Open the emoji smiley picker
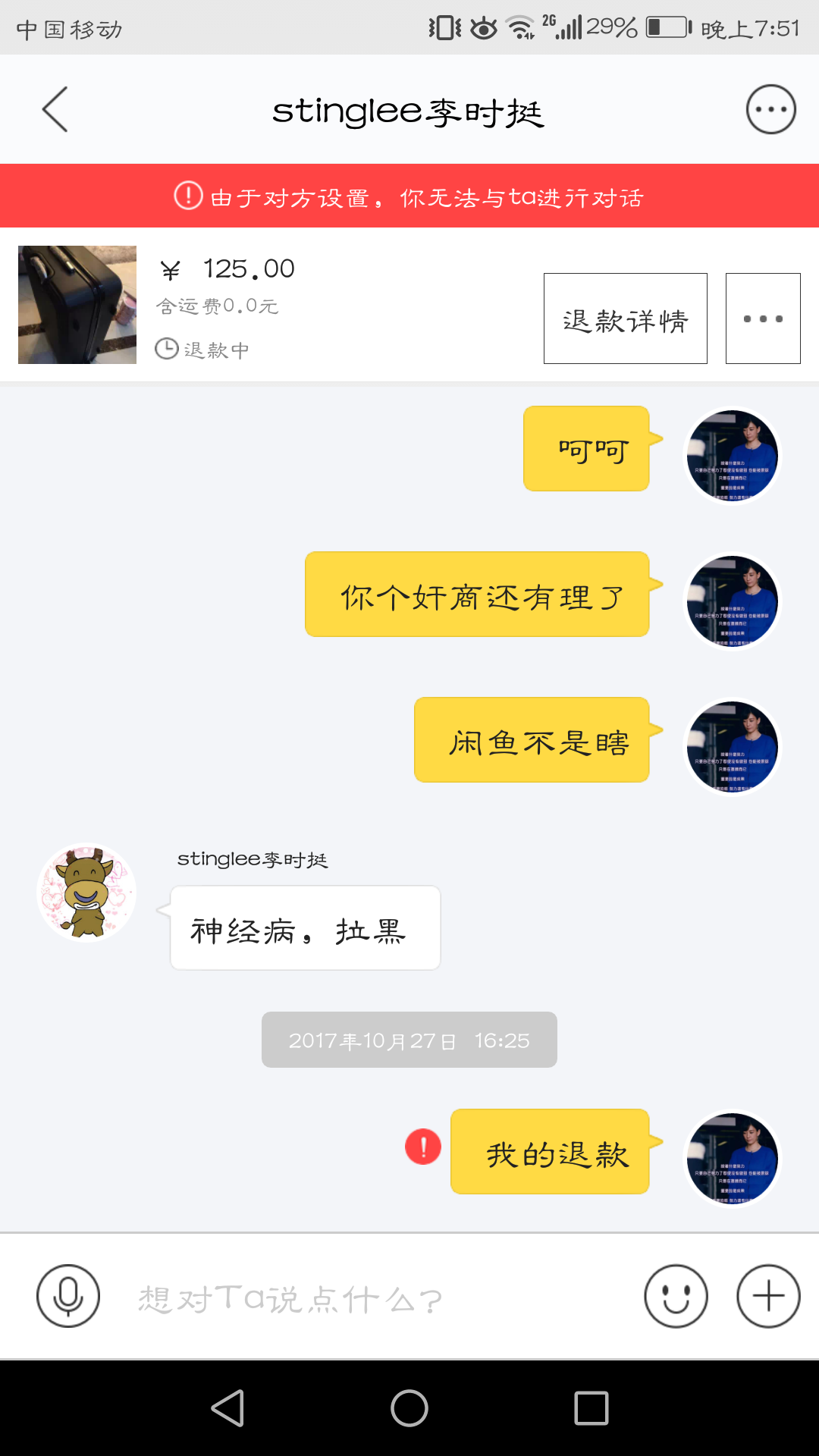The height and width of the screenshot is (1456, 819). tap(676, 1297)
